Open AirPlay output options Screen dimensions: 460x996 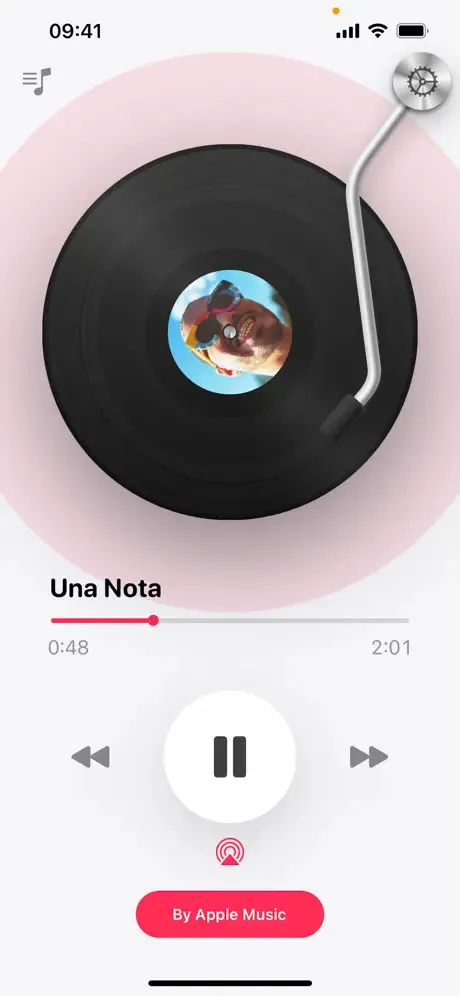(230, 852)
